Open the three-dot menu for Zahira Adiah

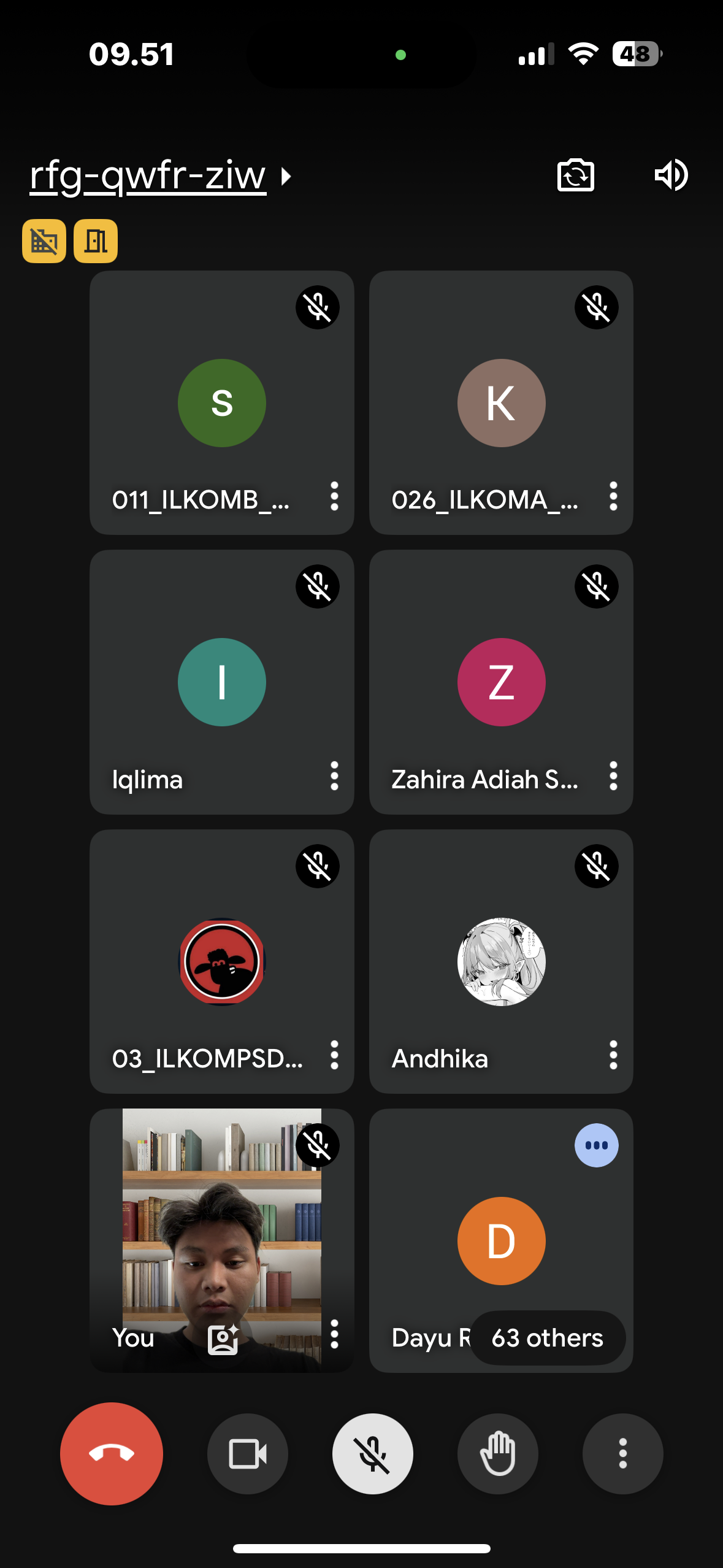pos(613,776)
